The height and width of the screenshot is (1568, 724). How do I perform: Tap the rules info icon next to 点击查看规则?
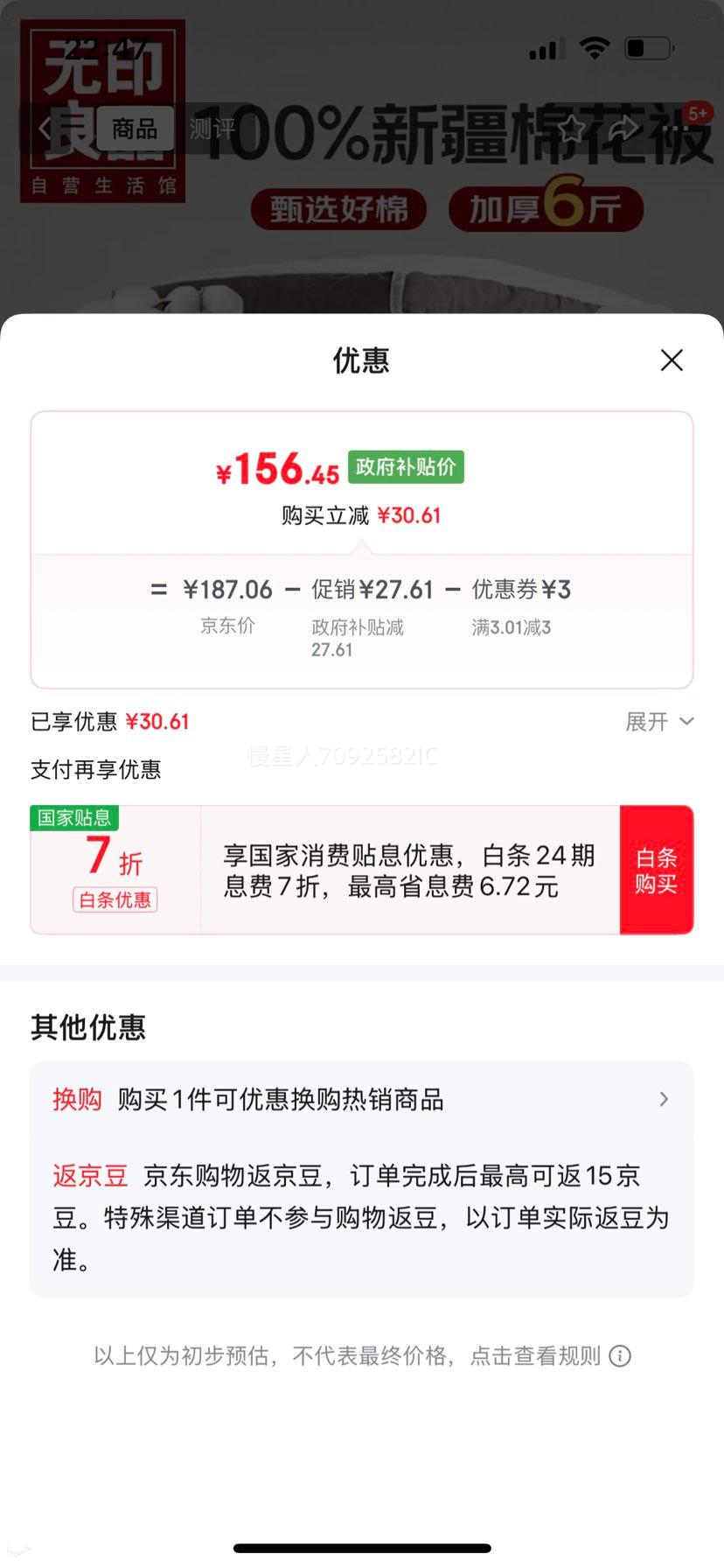tap(620, 1354)
